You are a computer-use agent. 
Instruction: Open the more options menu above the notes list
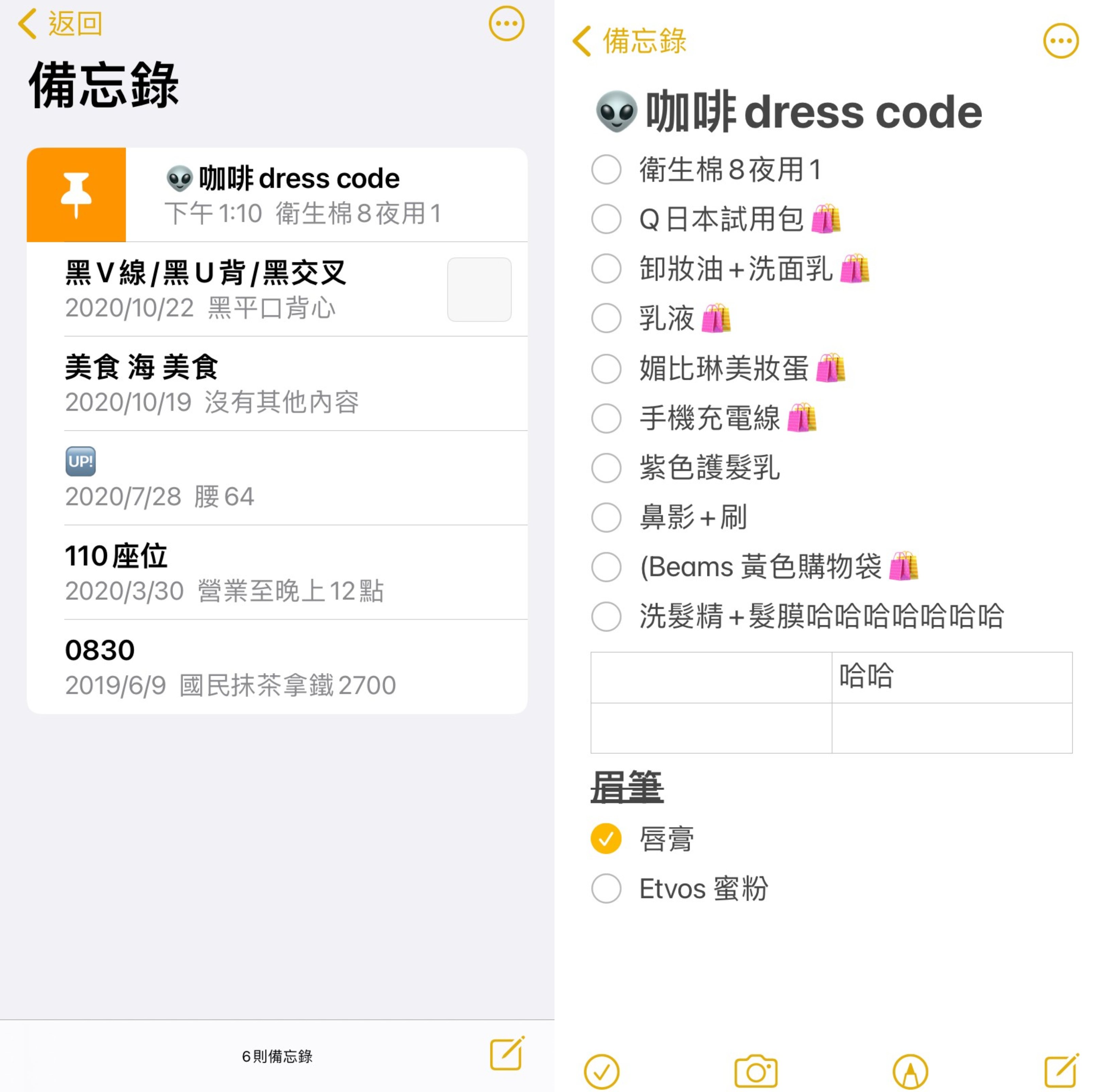[506, 24]
